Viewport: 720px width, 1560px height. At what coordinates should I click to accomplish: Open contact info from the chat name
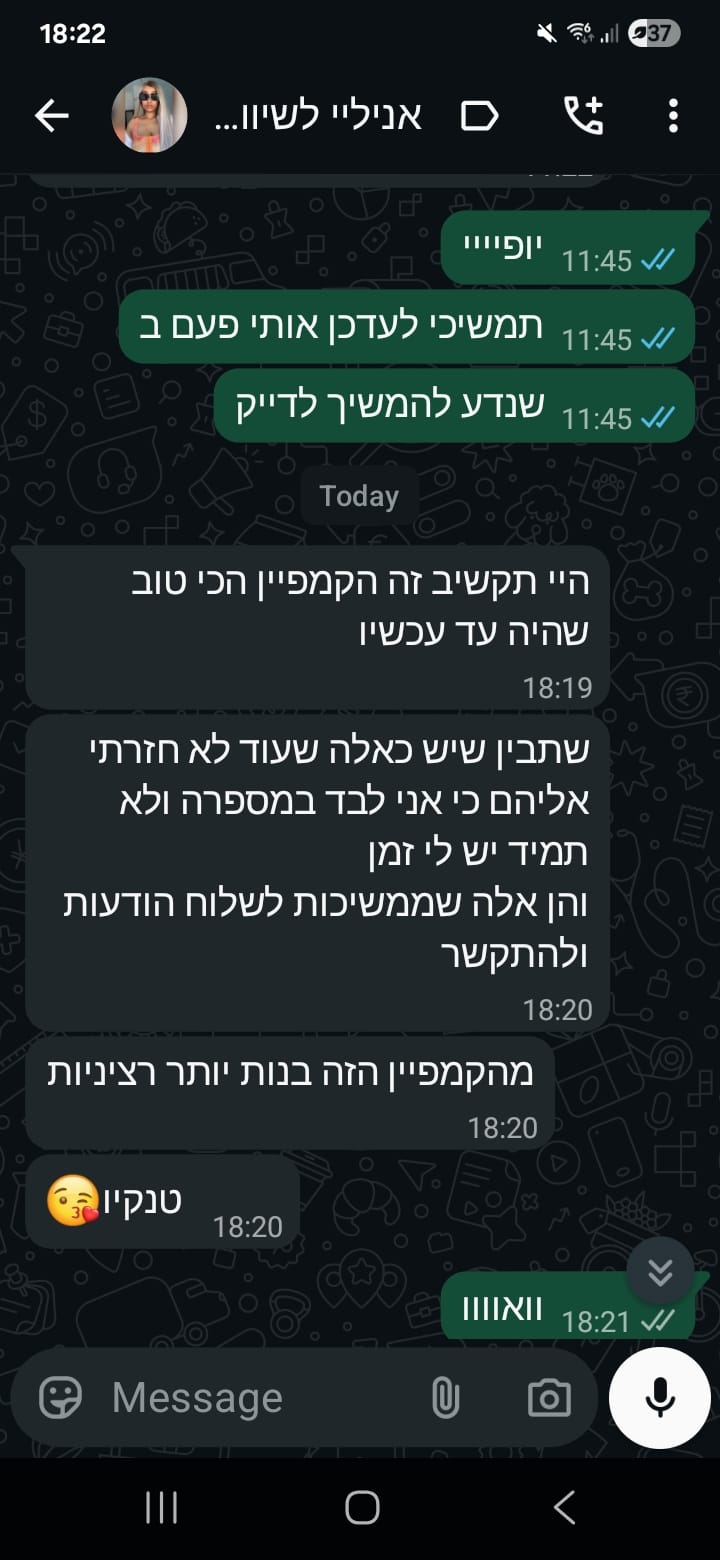(x=319, y=117)
